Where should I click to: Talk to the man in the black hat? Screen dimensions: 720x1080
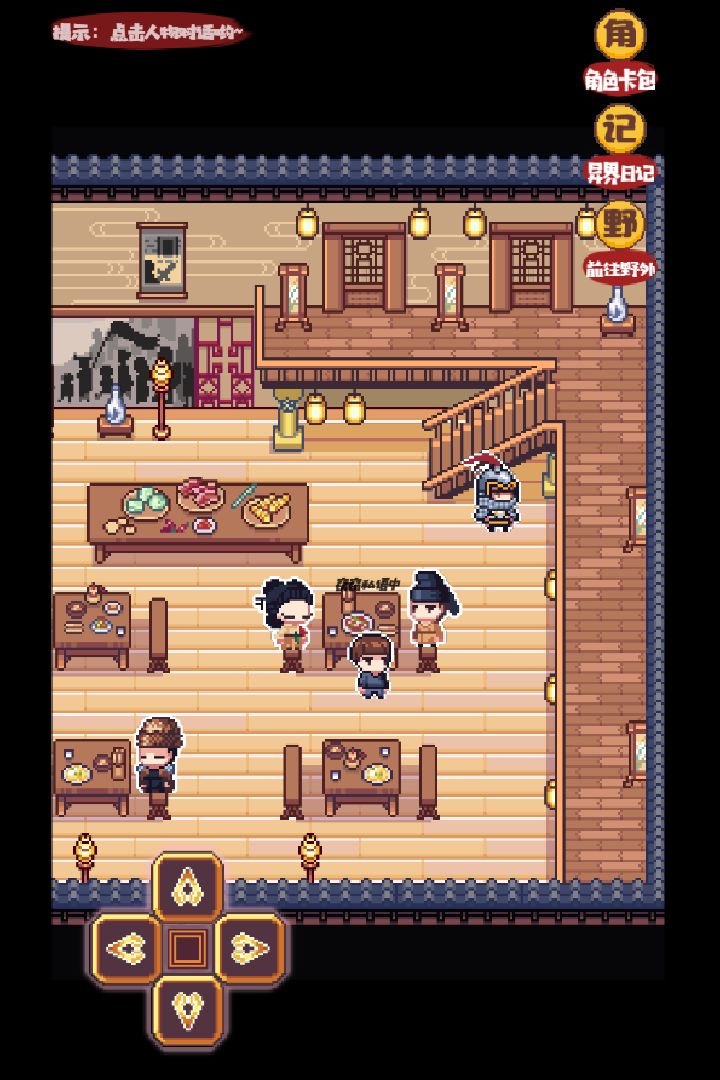430,620
